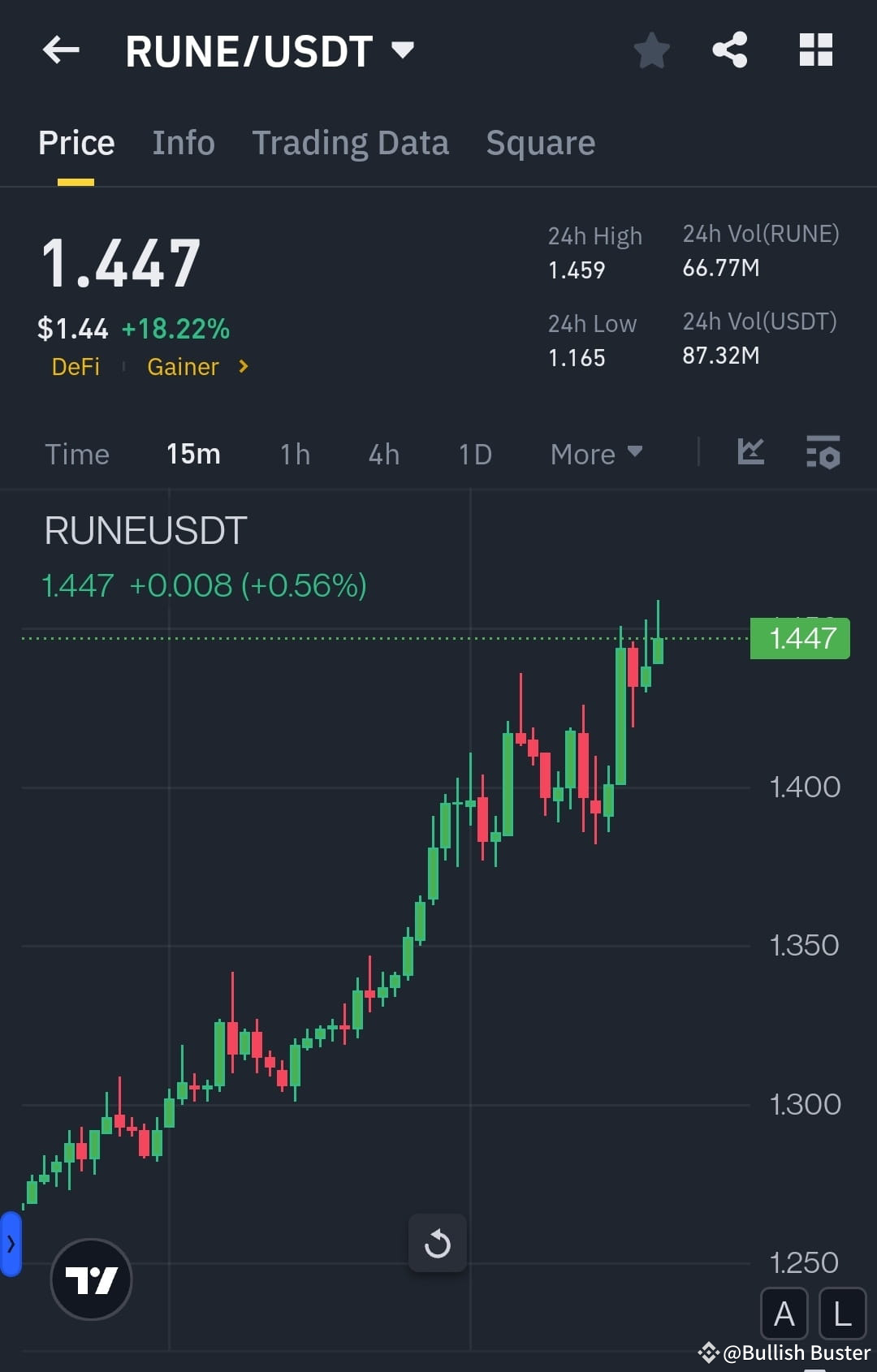Image resolution: width=877 pixels, height=1372 pixels.
Task: Tap the green 1.447 current price tag
Action: [x=799, y=639]
